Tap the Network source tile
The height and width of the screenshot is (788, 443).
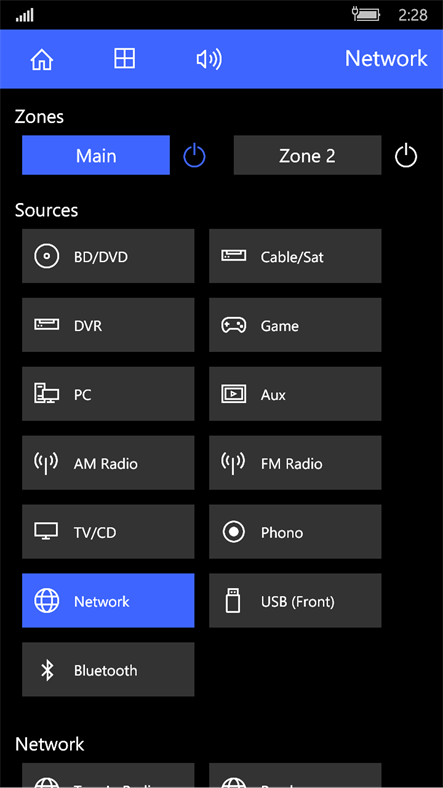[x=108, y=601]
